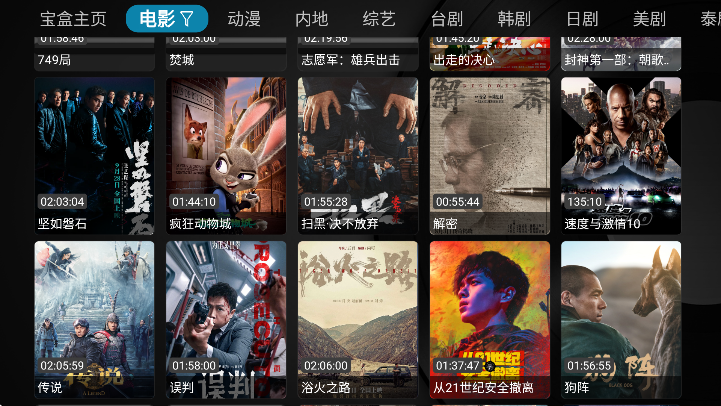Switch to the 动漫 tab

tap(244, 19)
